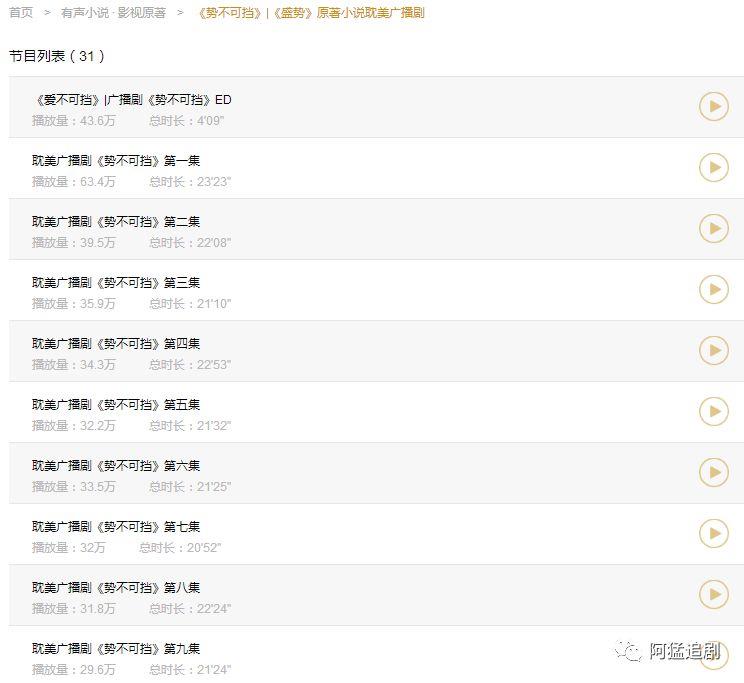Play 《势不可挡》第四集
Image resolution: width=744 pixels, height=683 pixels.
pos(713,350)
